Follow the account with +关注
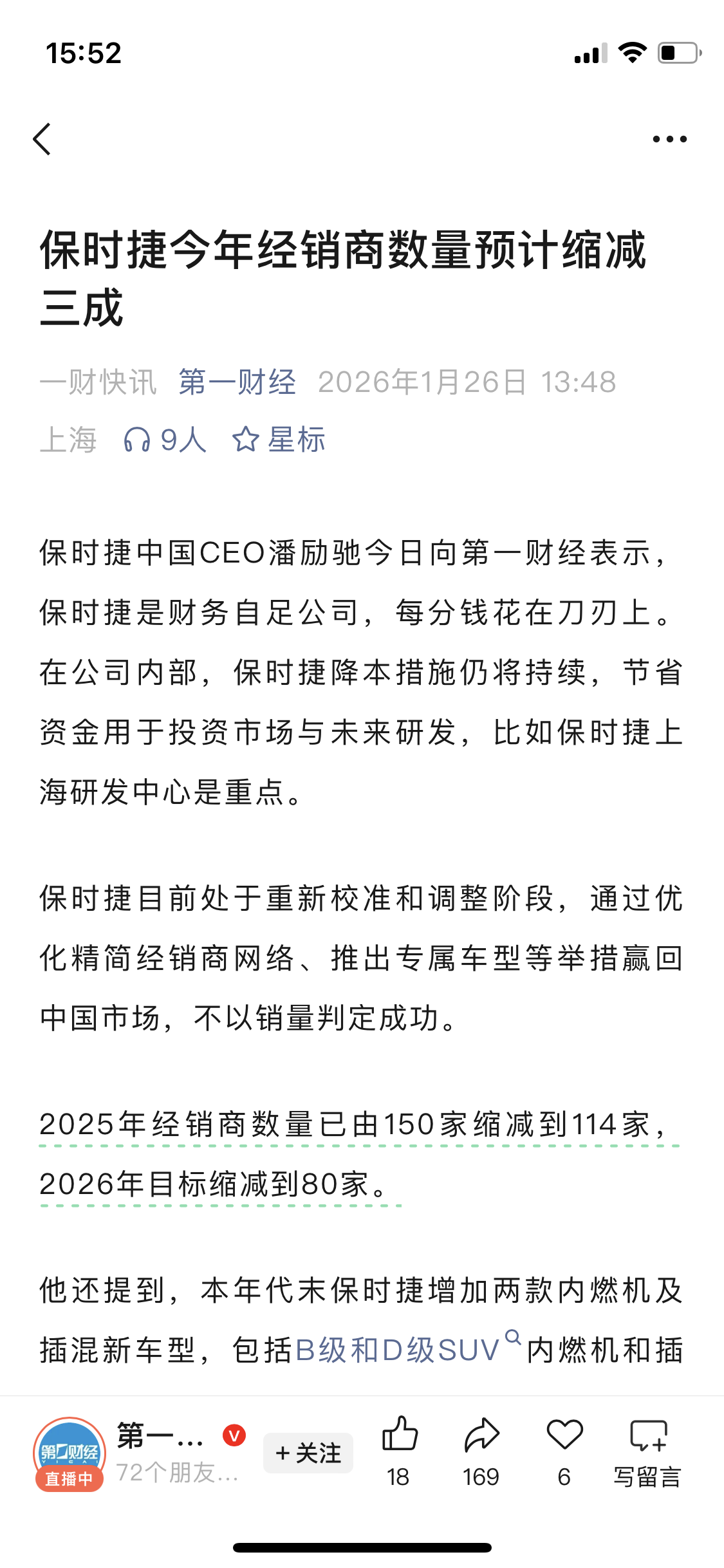The height and width of the screenshot is (1568, 724). point(308,1453)
